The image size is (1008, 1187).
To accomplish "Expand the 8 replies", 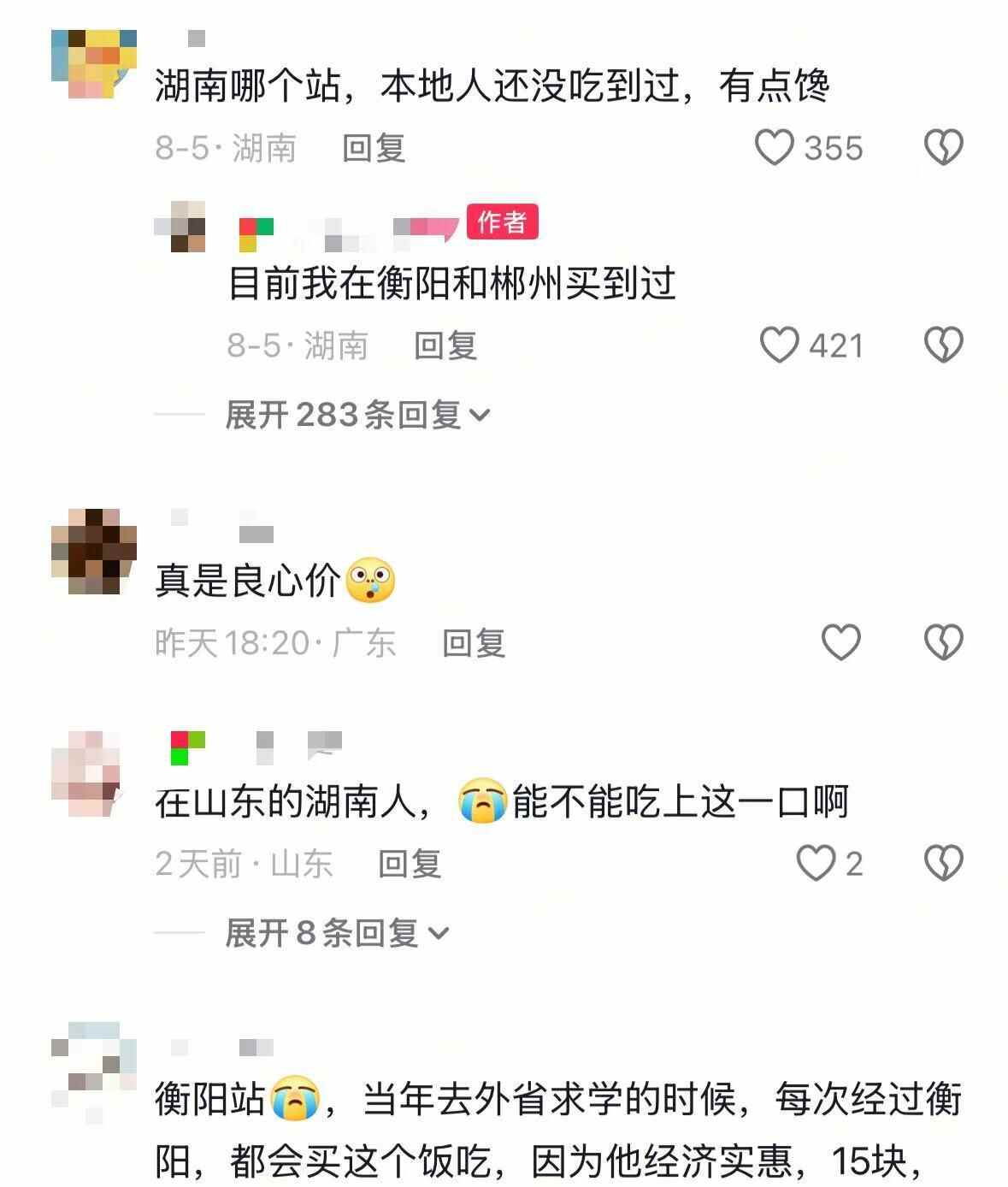I will [x=335, y=932].
